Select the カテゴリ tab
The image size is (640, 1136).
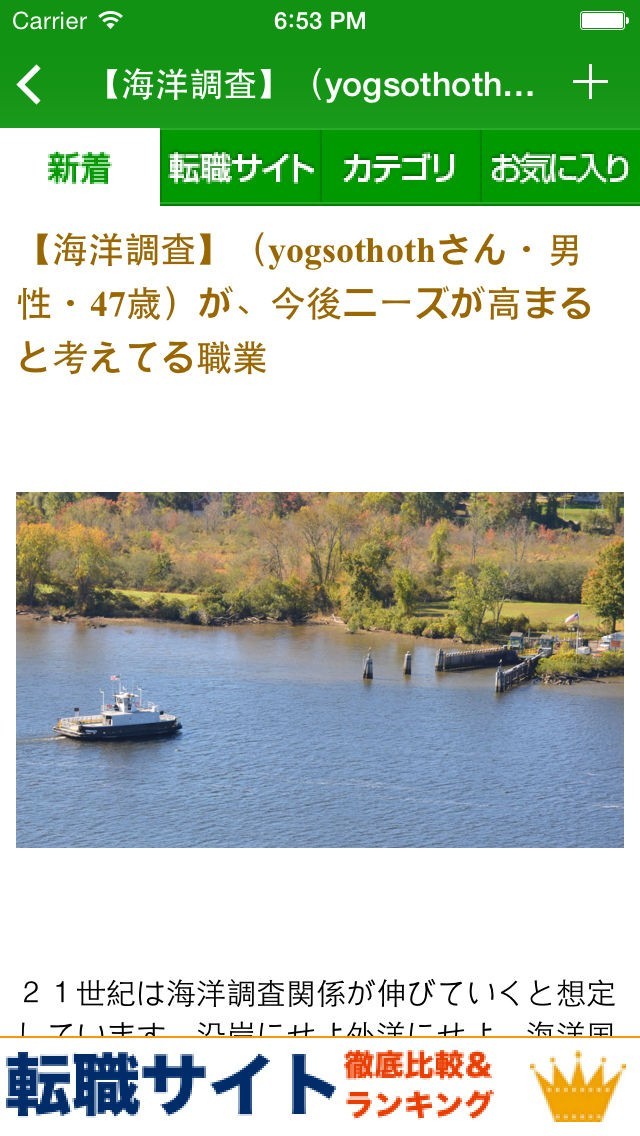(x=400, y=168)
